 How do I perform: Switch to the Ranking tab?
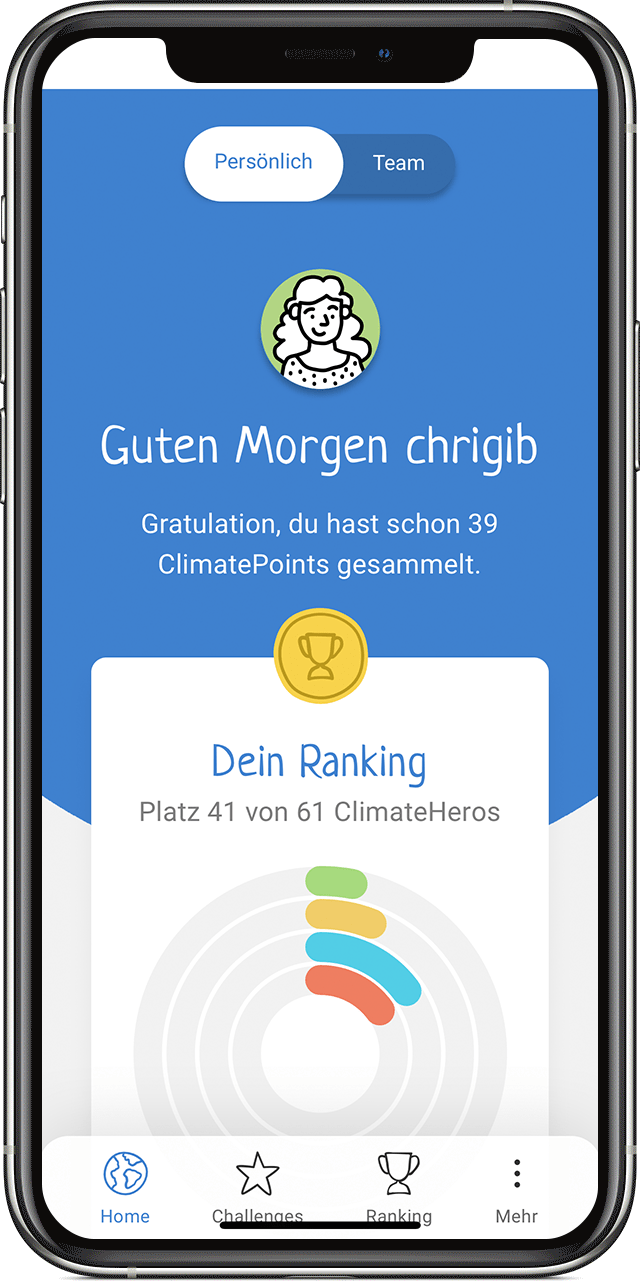point(398,1187)
